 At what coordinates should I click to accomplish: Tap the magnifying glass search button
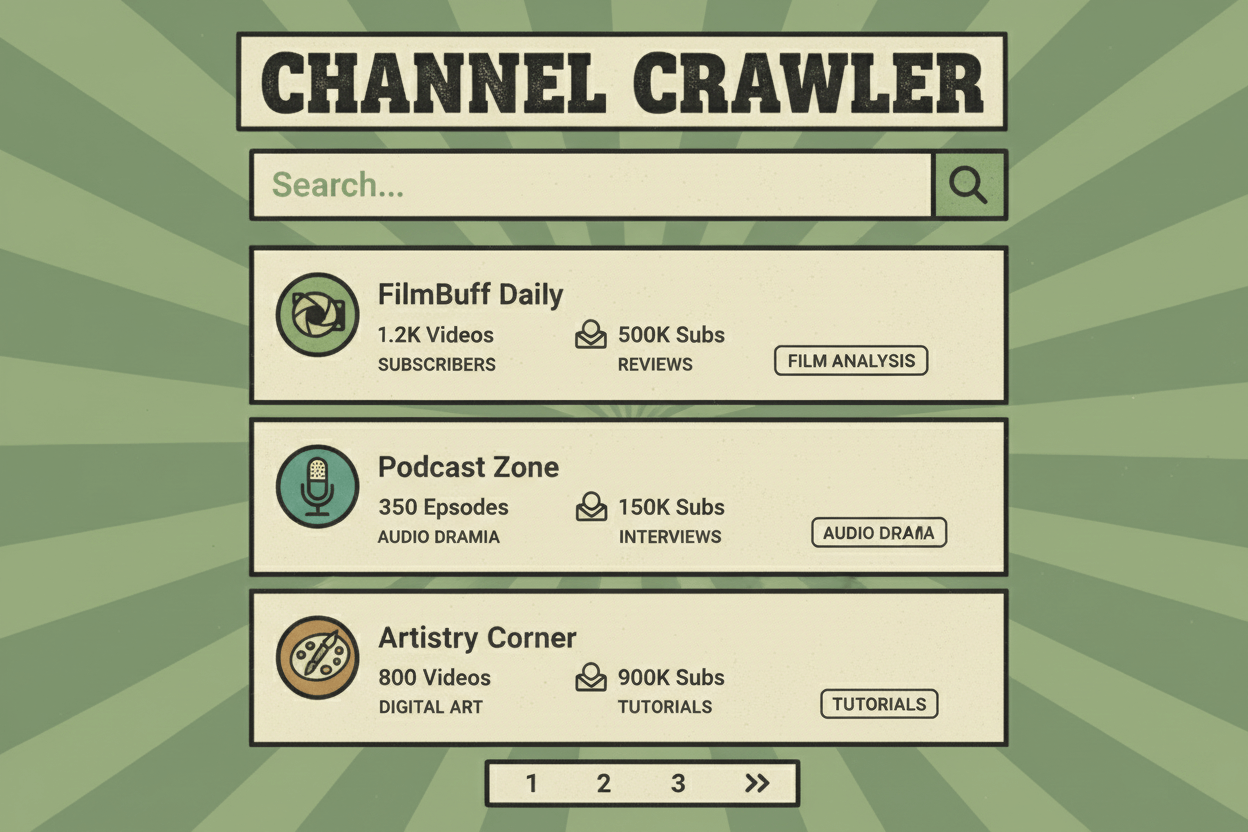click(968, 185)
